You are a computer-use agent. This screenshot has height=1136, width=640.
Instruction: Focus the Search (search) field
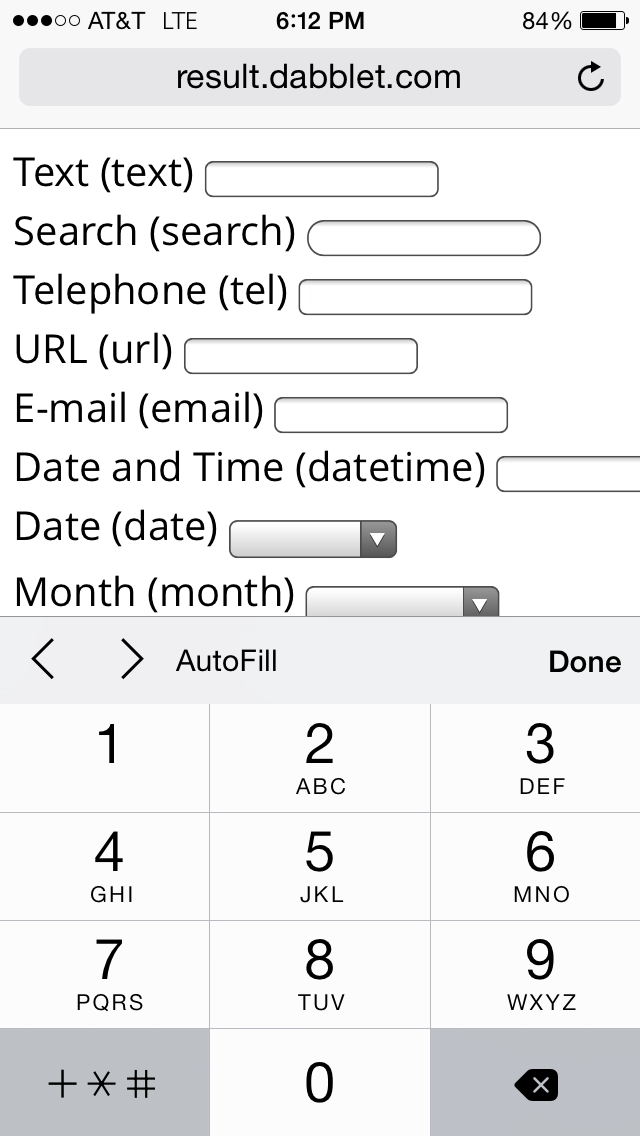coord(423,238)
